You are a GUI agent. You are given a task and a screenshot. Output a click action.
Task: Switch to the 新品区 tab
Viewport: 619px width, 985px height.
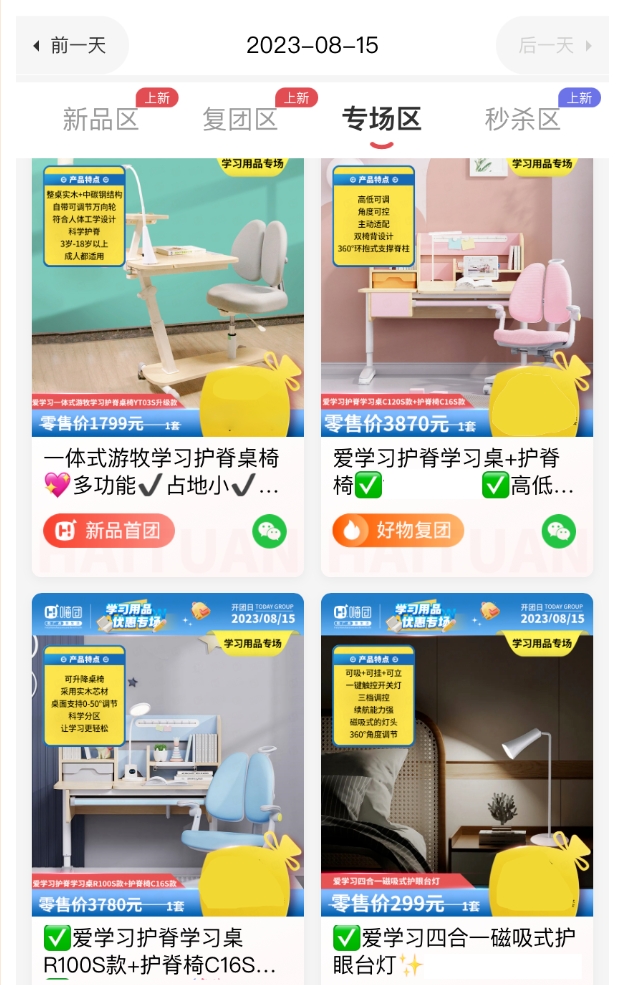tap(101, 119)
